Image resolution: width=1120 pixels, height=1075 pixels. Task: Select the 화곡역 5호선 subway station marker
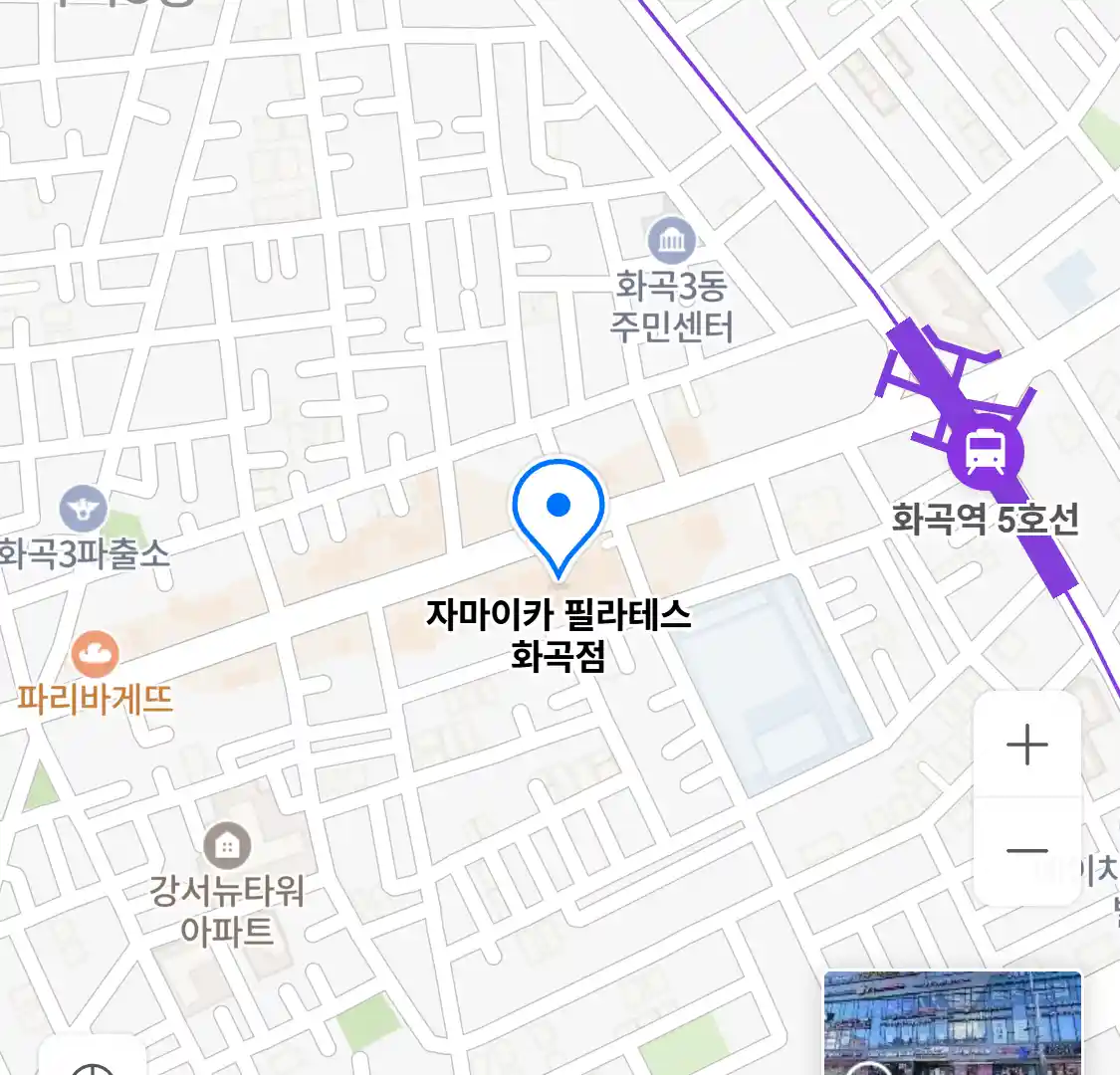point(985,453)
